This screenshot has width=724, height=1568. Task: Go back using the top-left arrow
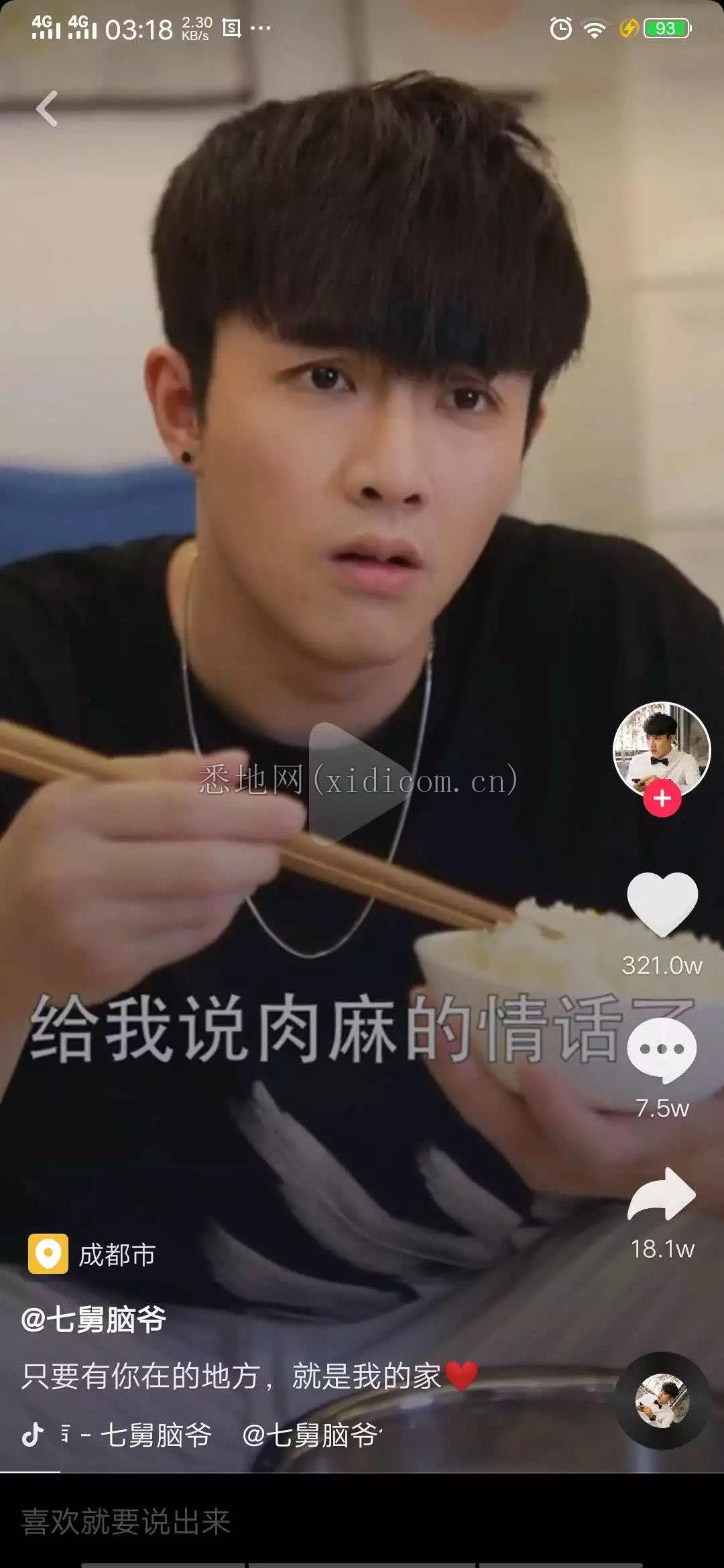(x=47, y=109)
